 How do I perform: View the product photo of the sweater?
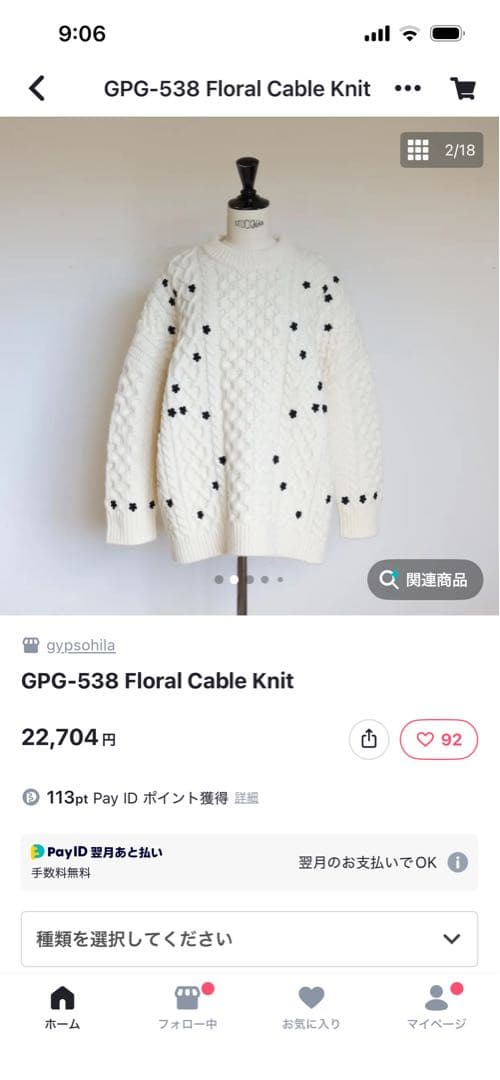coord(249,366)
